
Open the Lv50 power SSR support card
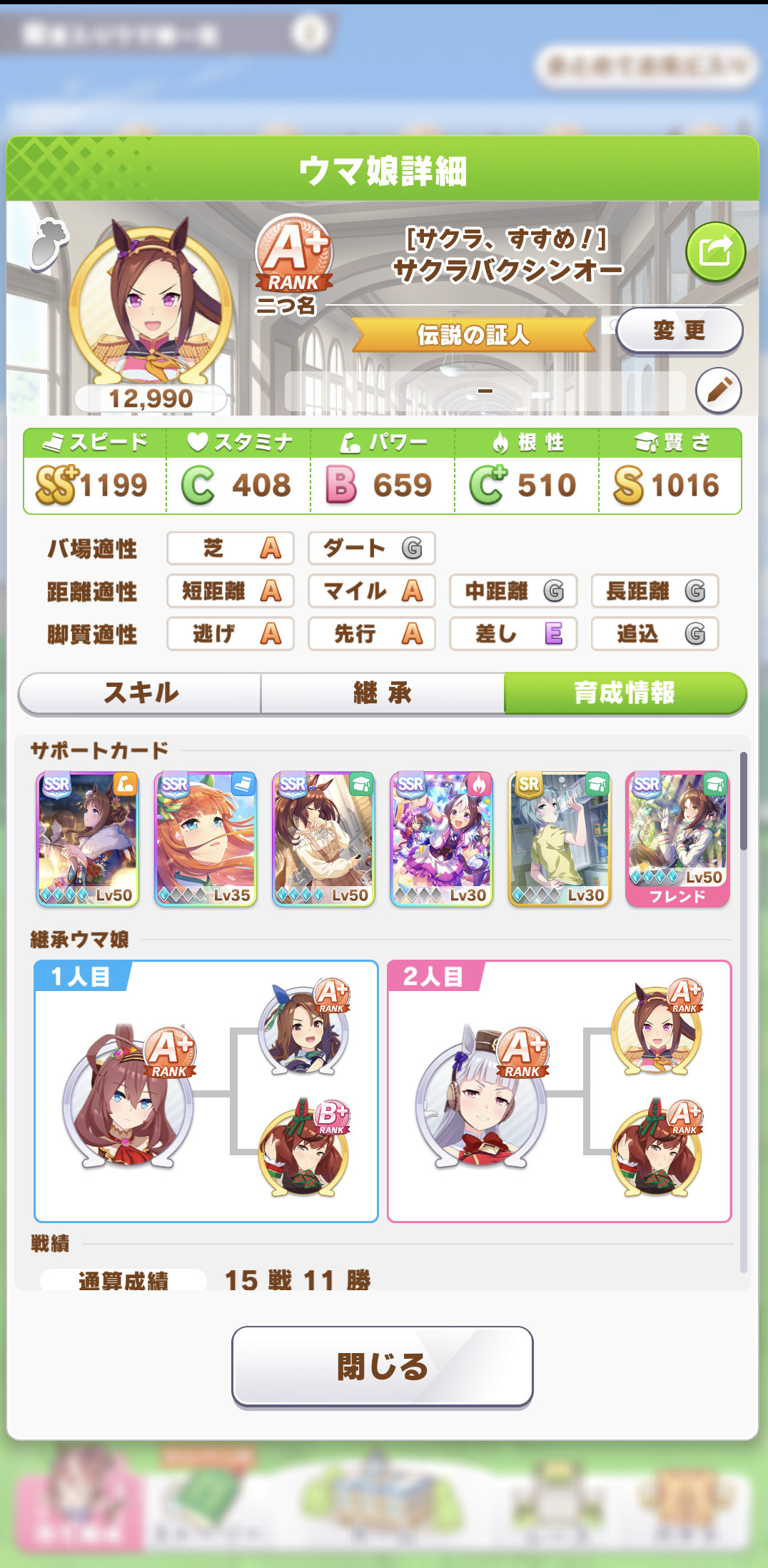[88, 838]
